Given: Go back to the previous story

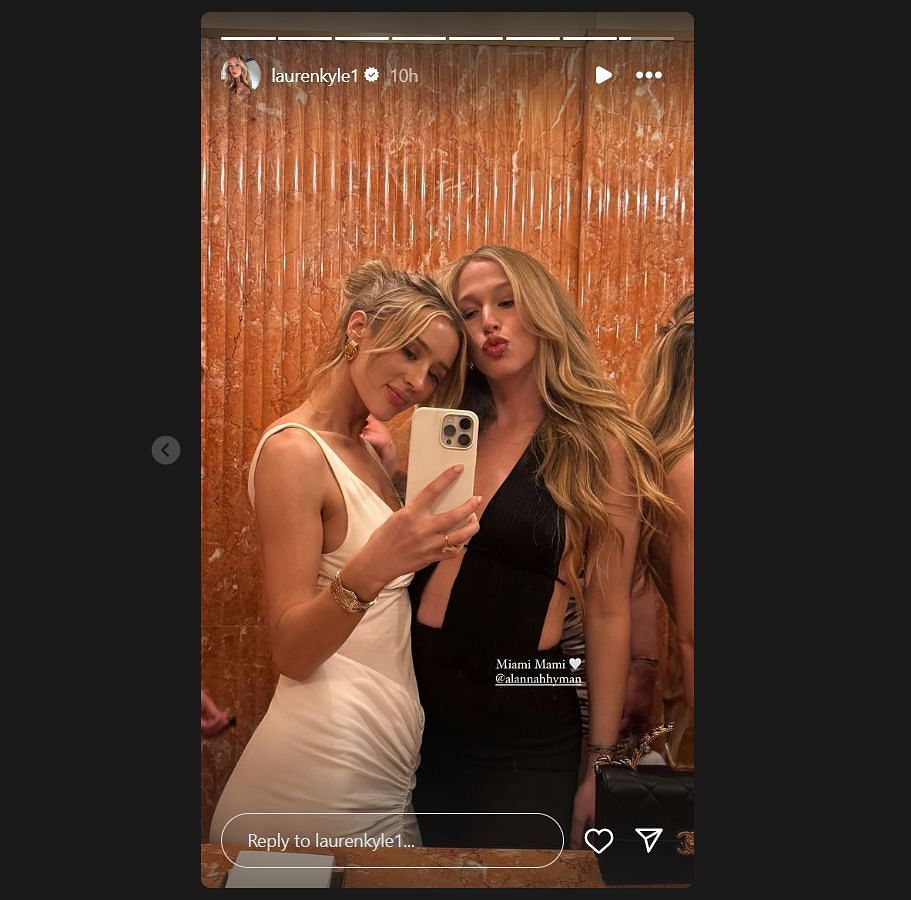Looking at the screenshot, I should point(166,450).
